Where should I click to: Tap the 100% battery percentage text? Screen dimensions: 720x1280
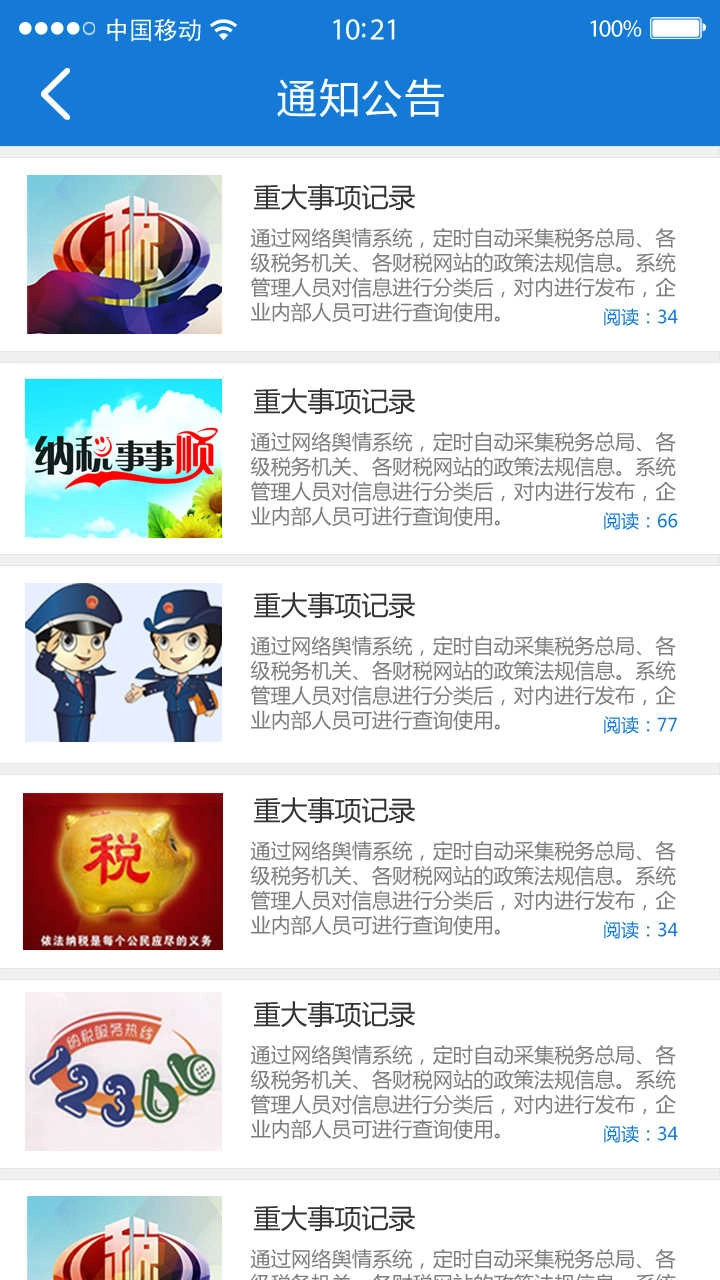[613, 29]
